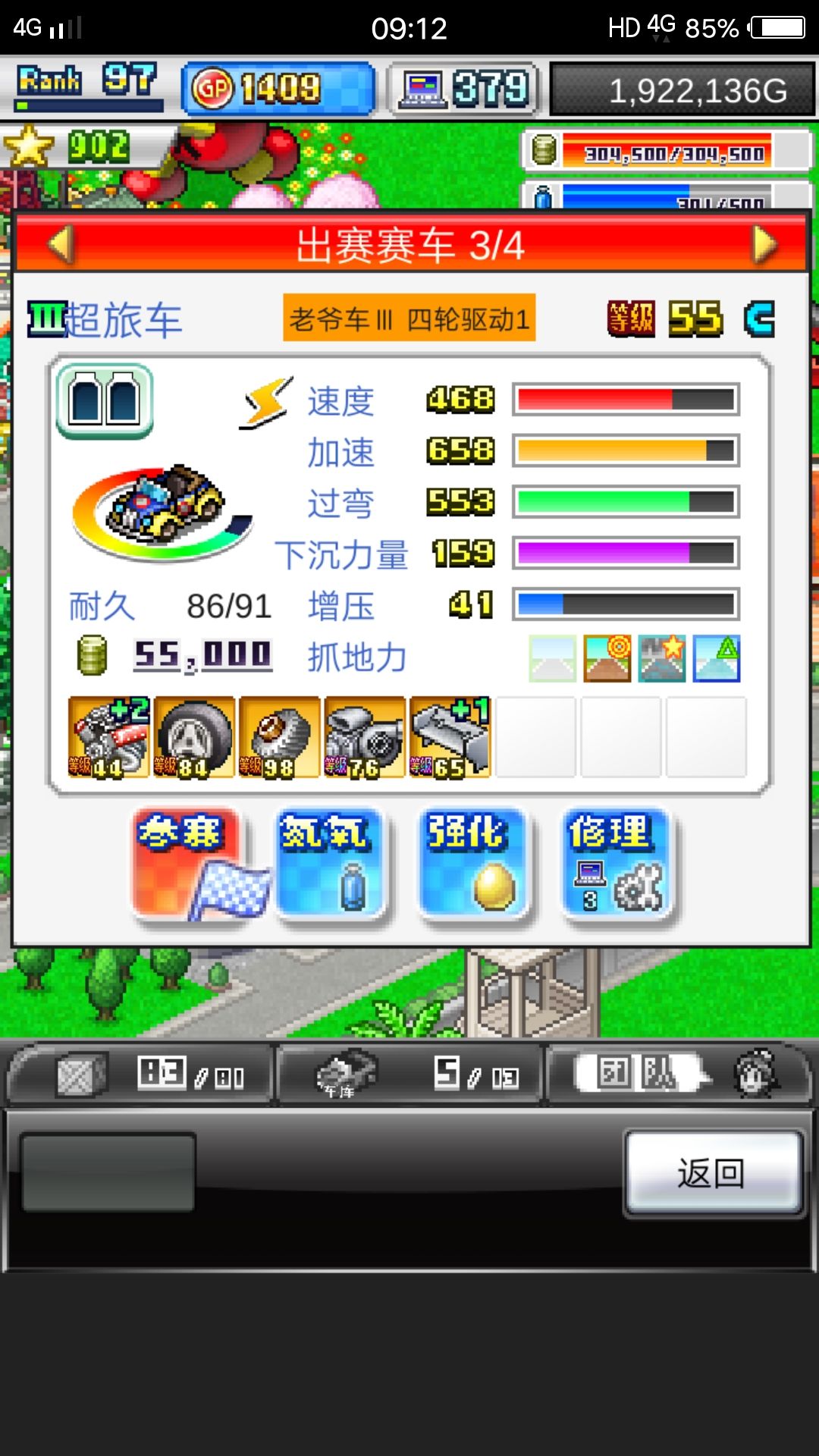819x1456 pixels.
Task: Open the 车库 garage icon in bottom bar
Action: tap(345, 1072)
